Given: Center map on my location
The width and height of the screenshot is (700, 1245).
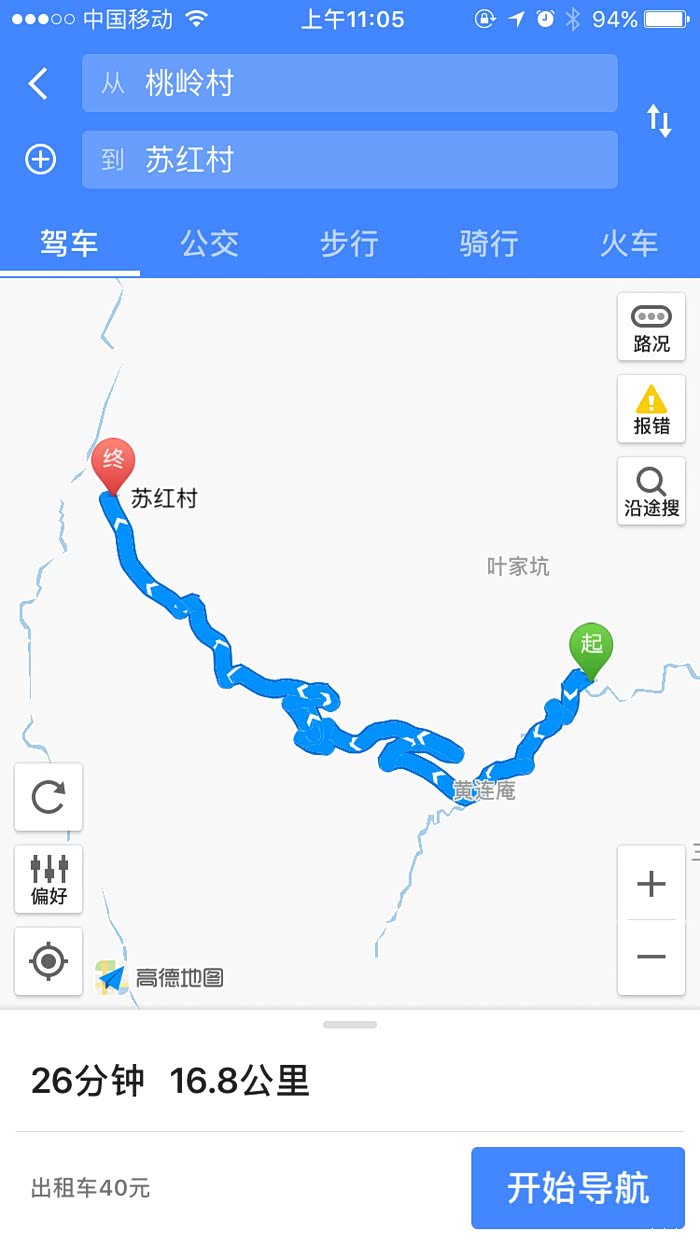Looking at the screenshot, I should [48, 961].
